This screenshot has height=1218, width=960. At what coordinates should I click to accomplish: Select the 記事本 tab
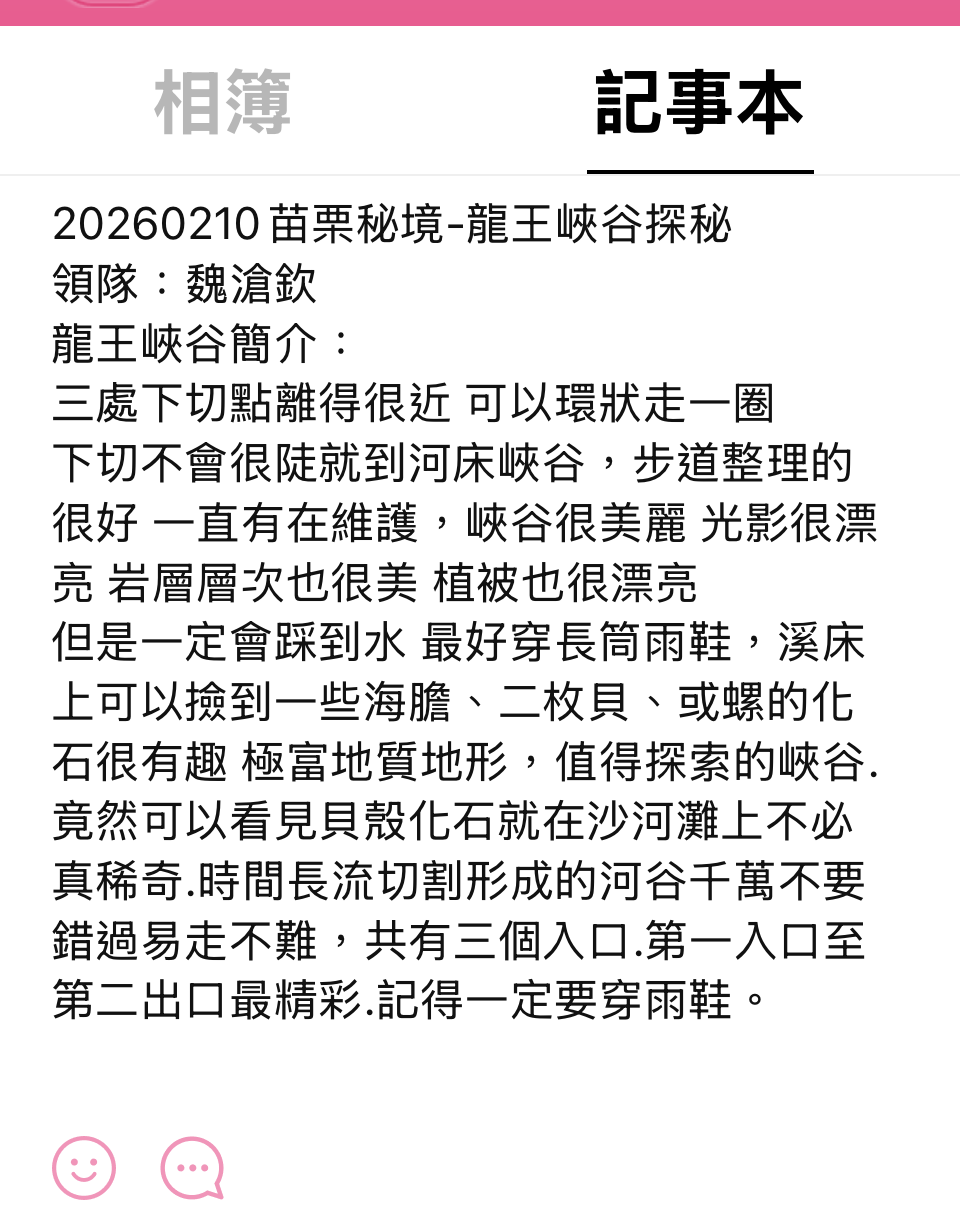699,103
